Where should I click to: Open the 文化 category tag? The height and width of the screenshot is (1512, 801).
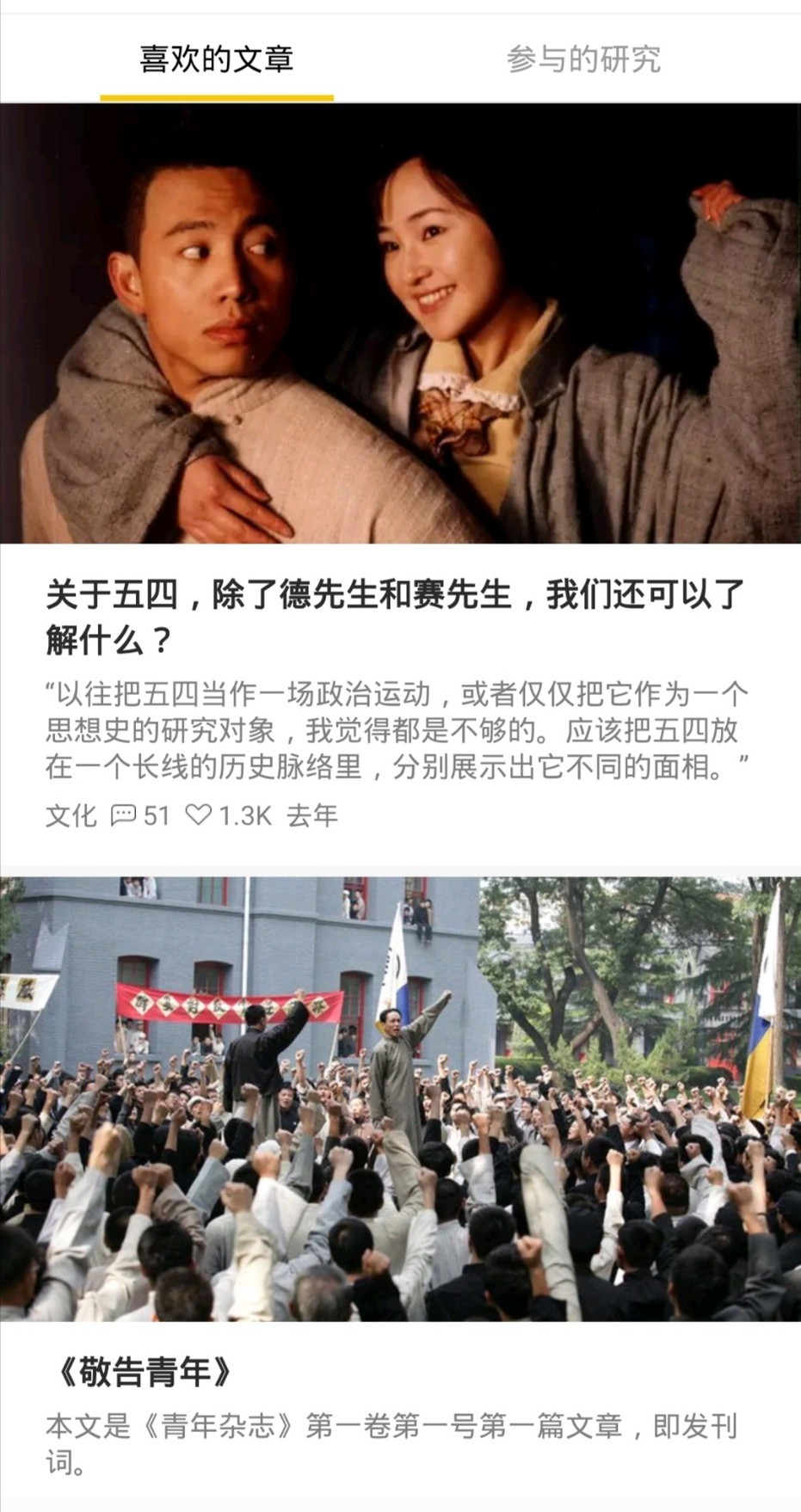click(71, 814)
